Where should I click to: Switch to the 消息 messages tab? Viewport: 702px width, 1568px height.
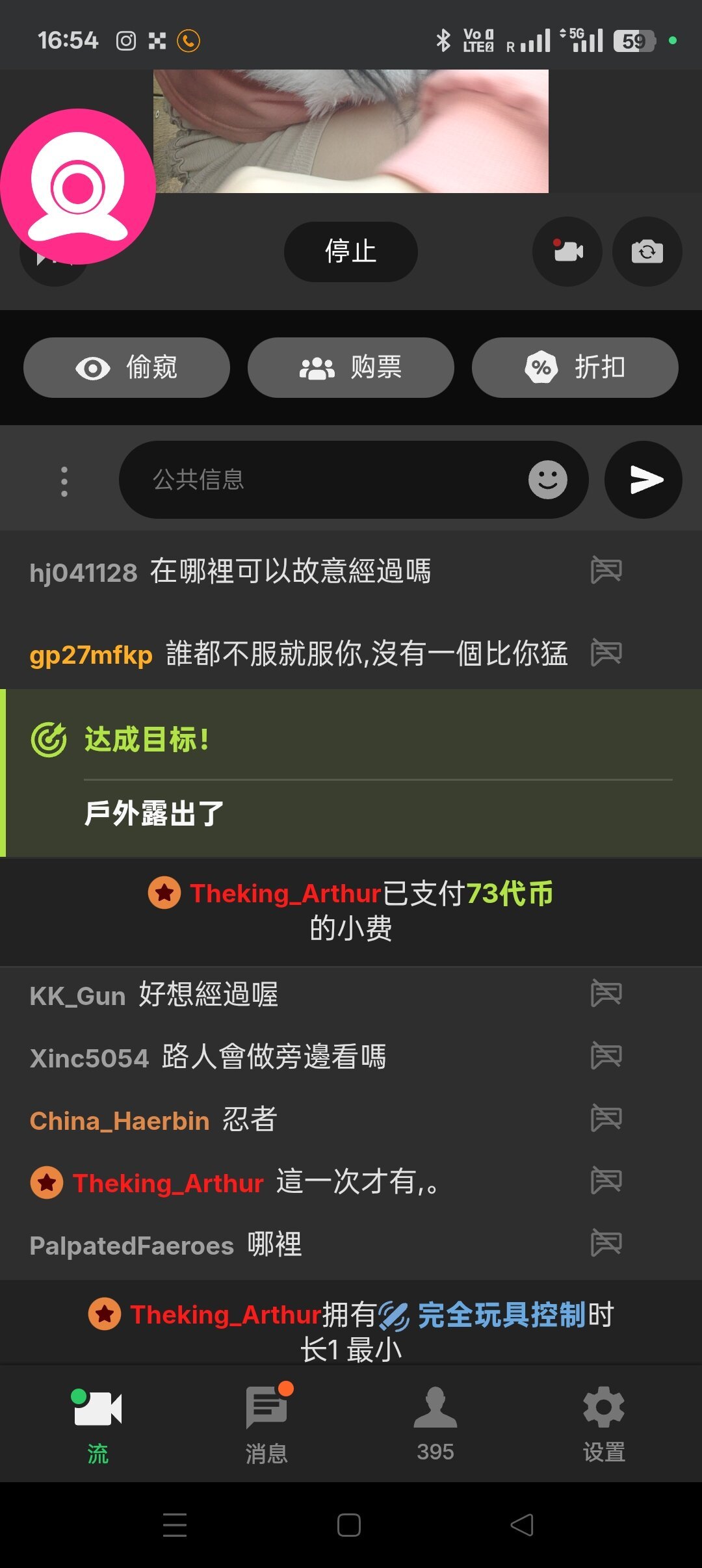point(266,1424)
